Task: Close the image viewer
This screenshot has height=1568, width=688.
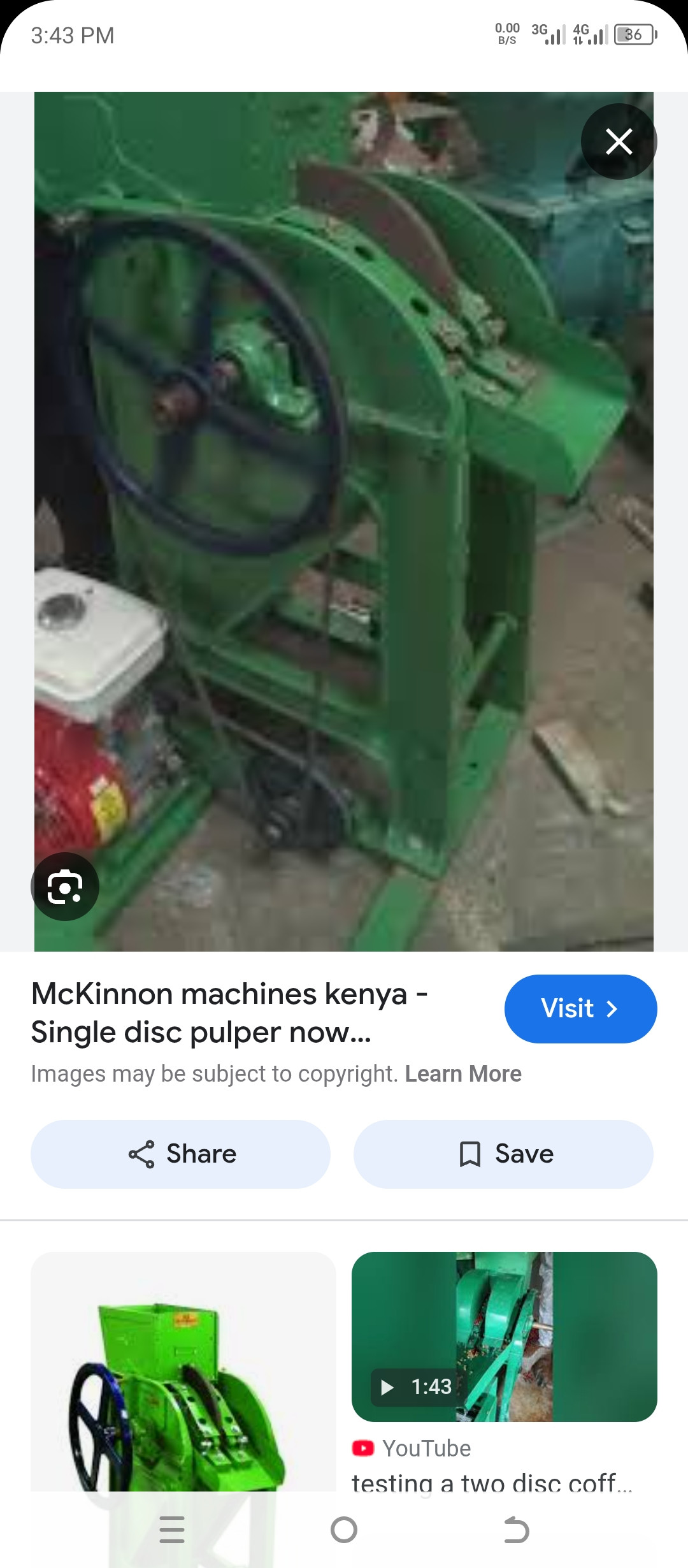Action: pyautogui.click(x=619, y=142)
